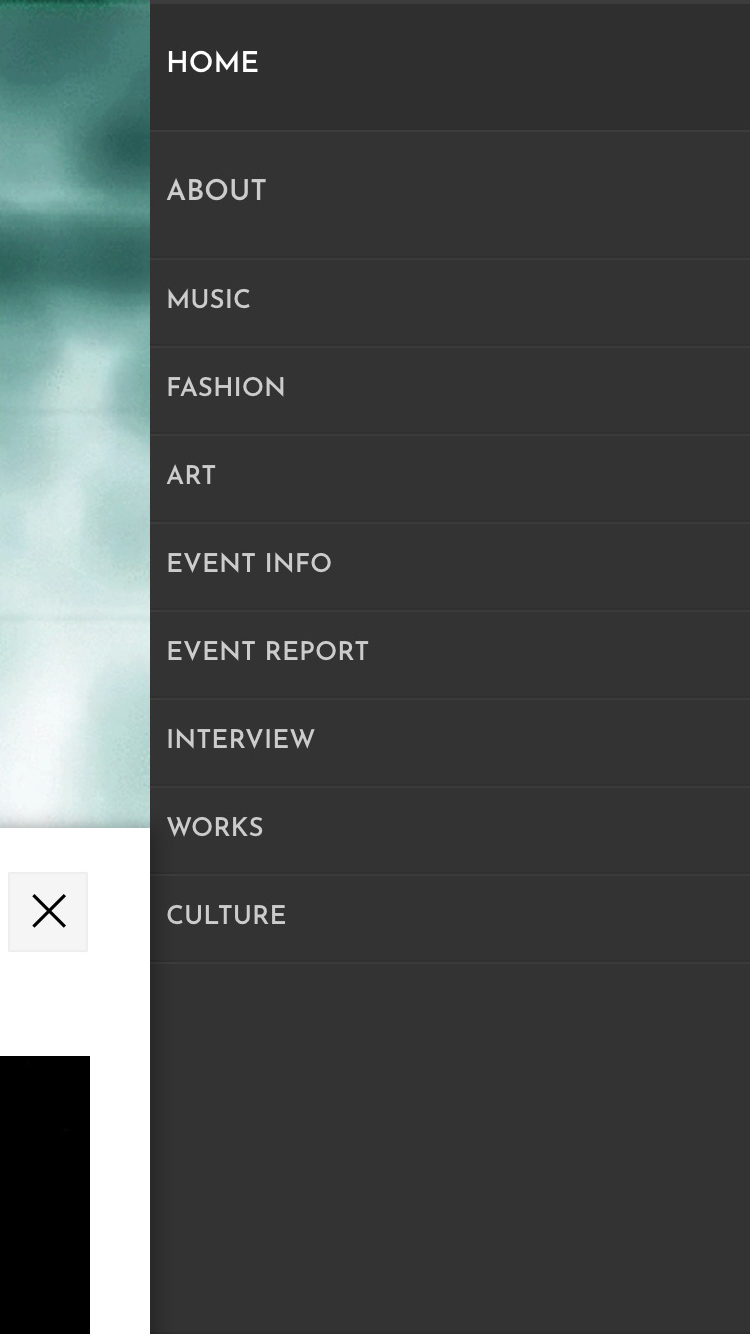The height and width of the screenshot is (1334, 750).
Task: Open the WORKS menu item
Action: pos(215,827)
